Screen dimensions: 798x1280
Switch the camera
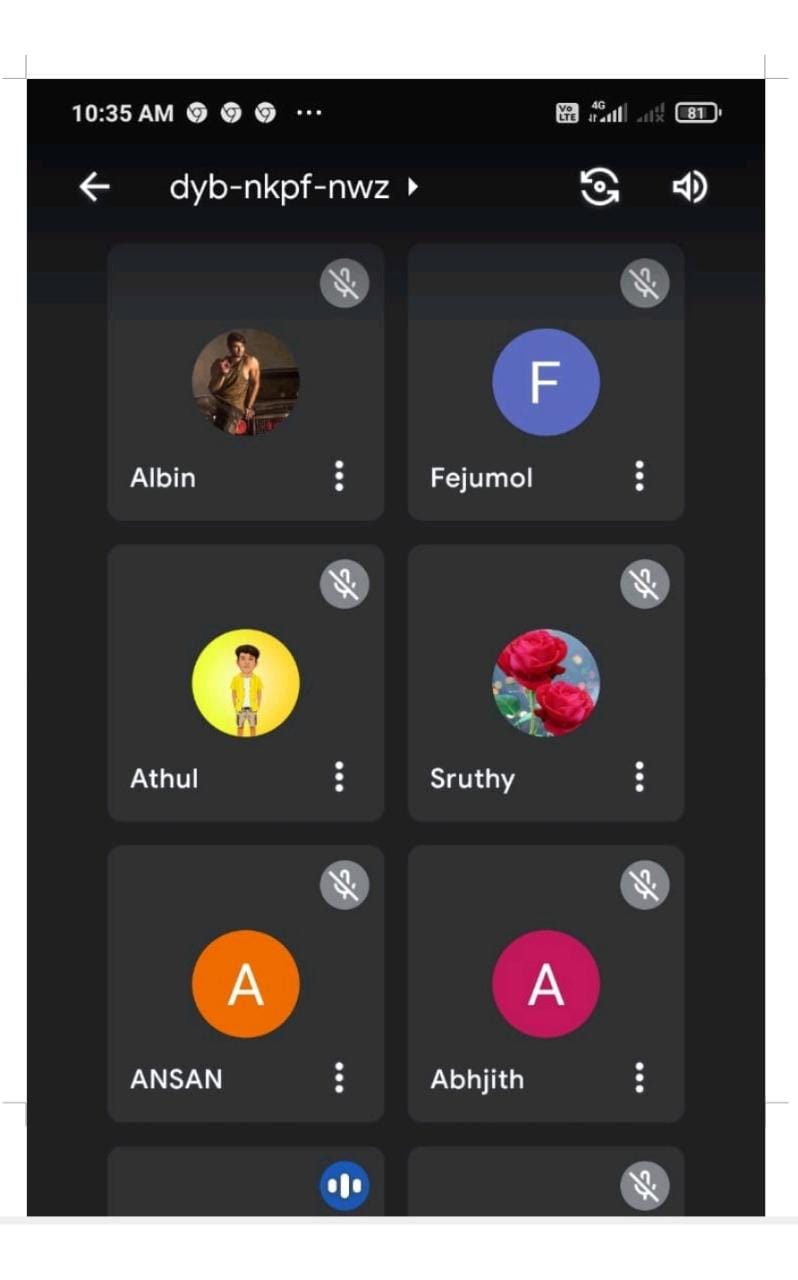click(x=599, y=187)
